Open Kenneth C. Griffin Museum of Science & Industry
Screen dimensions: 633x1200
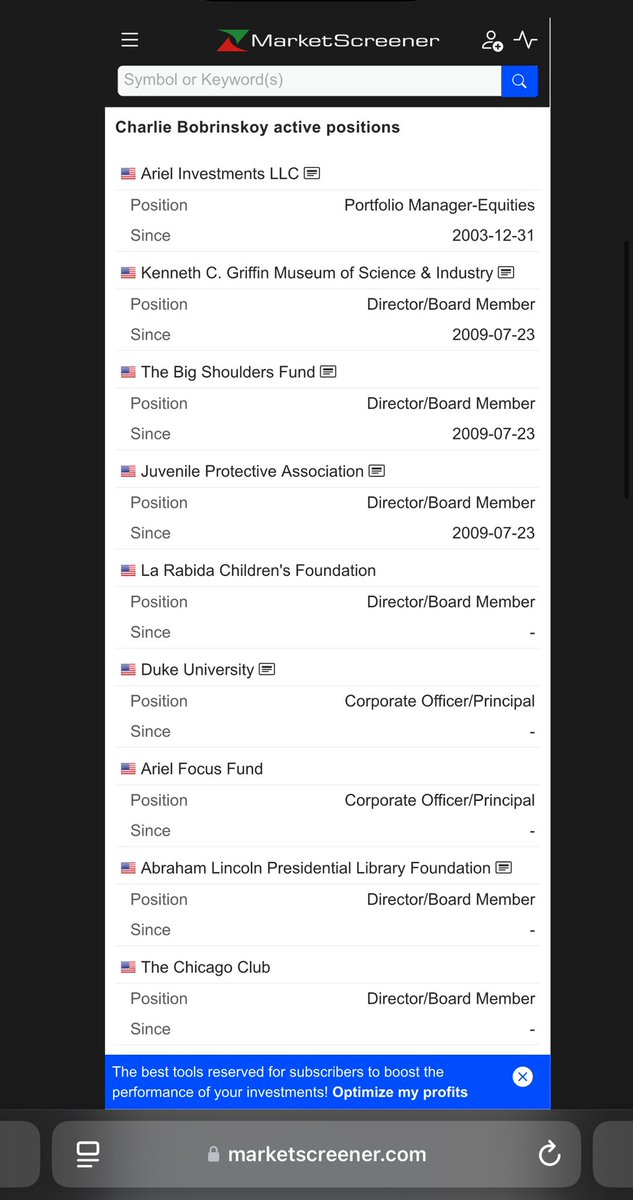316,273
